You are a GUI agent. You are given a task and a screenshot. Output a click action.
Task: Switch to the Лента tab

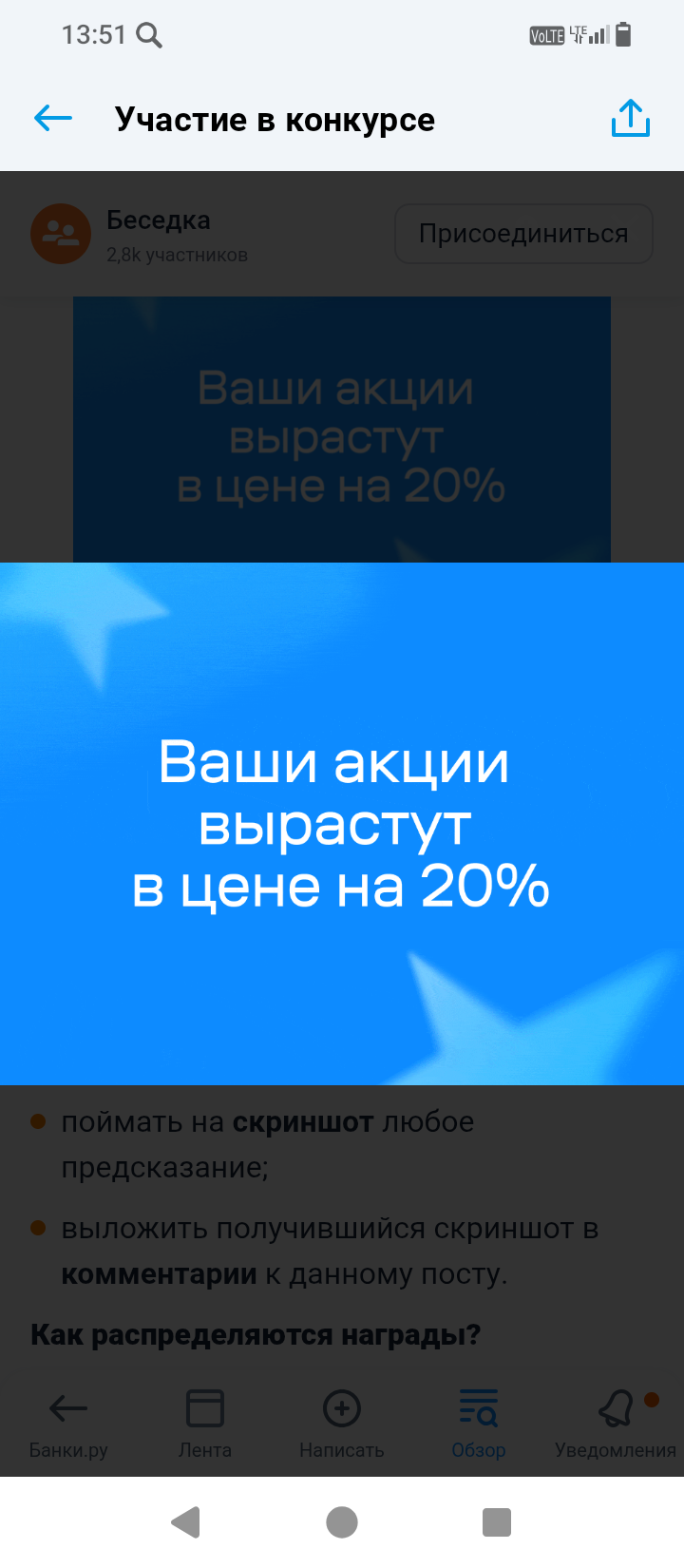(x=205, y=1423)
